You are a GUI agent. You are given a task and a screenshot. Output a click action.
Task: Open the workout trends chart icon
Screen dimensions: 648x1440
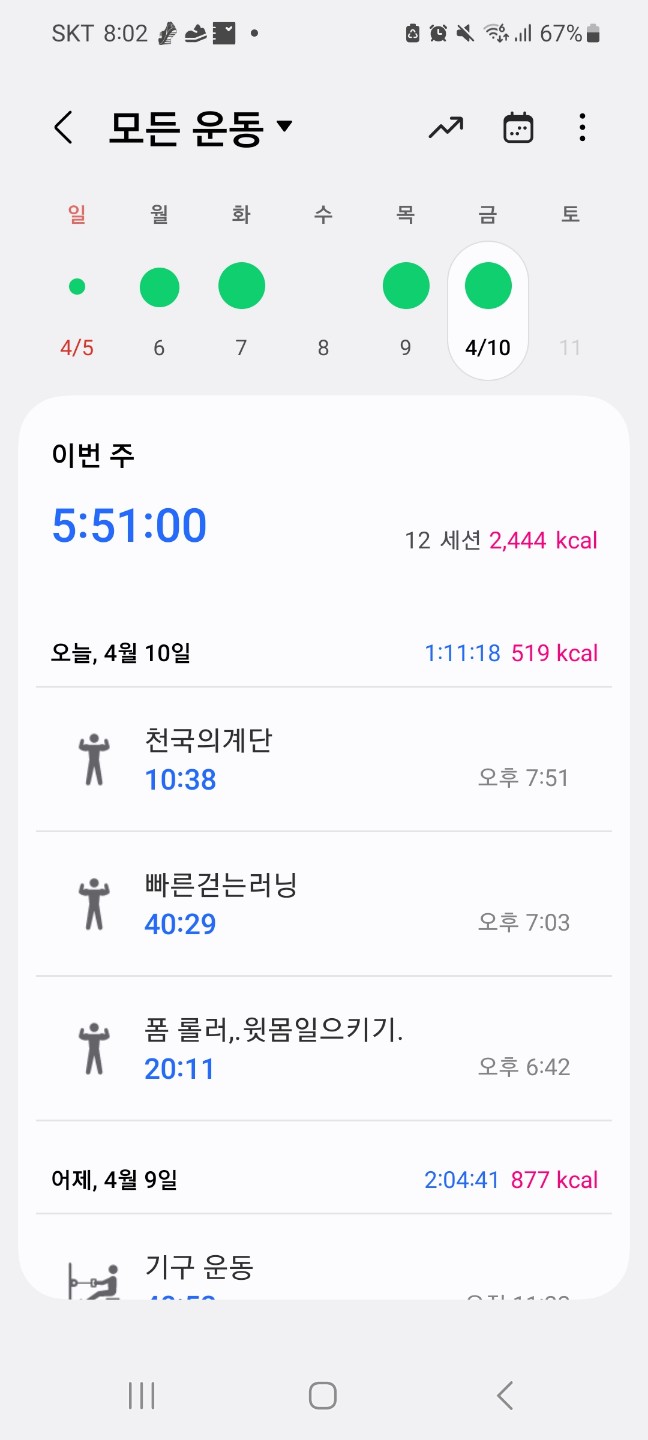click(446, 128)
